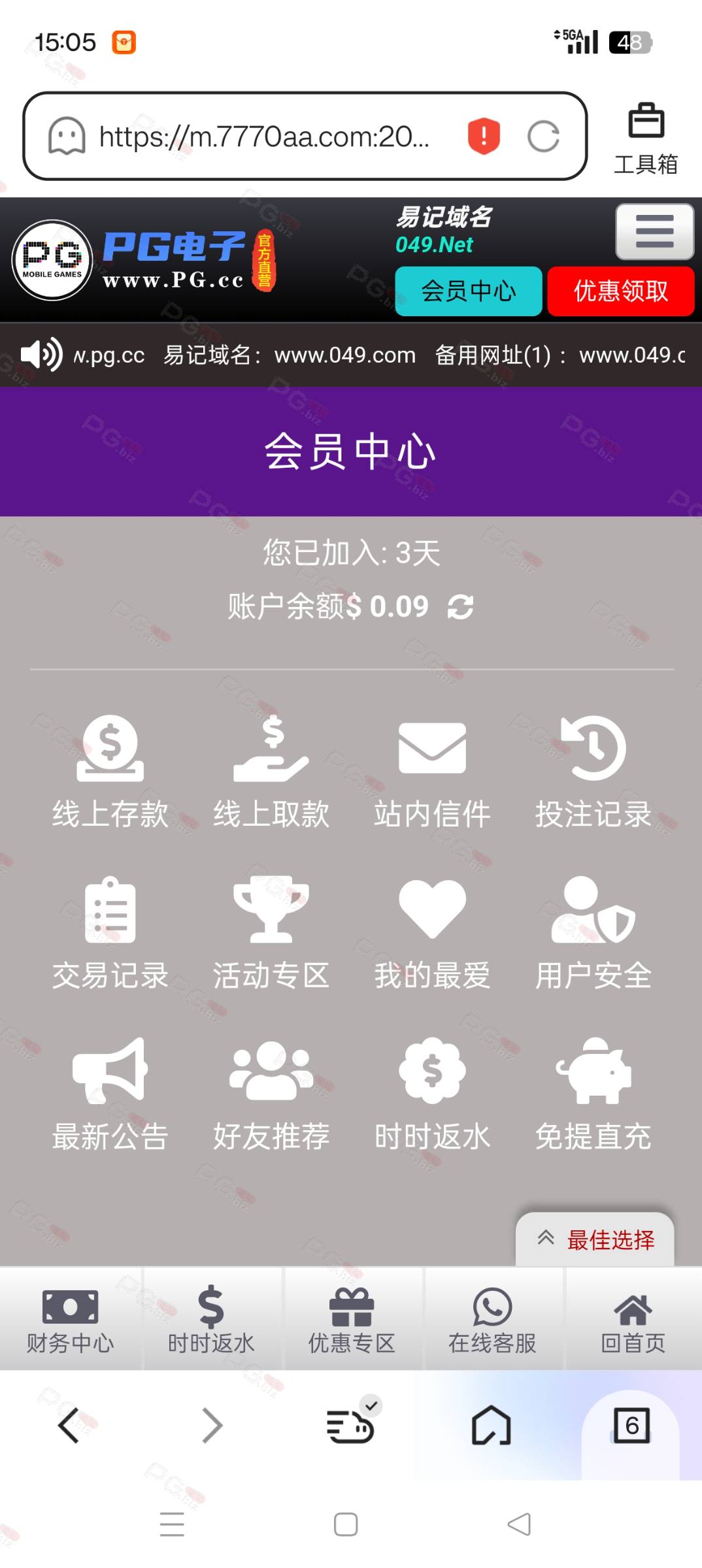This screenshot has height=1568, width=702.
Task: Open the hamburger menu button
Action: (x=654, y=231)
